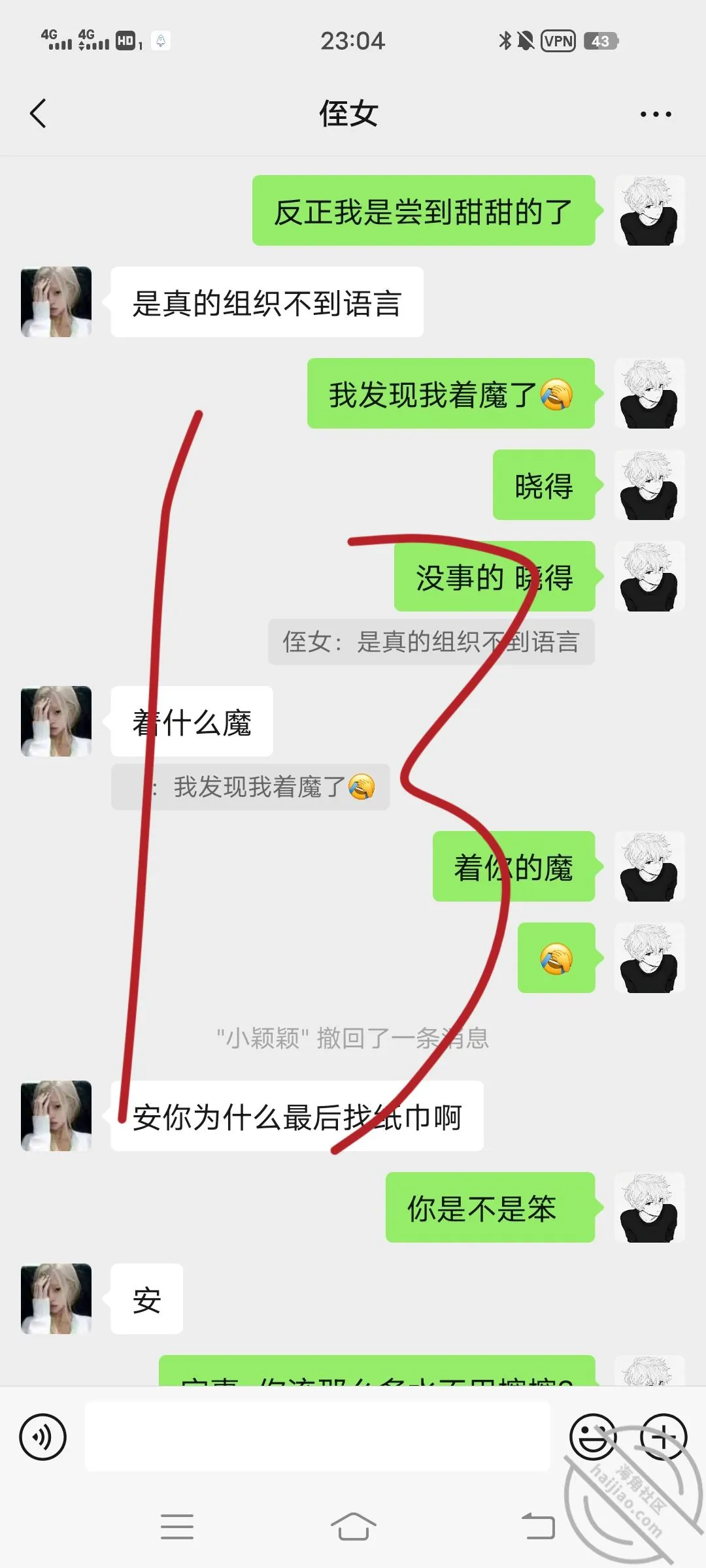706x1568 pixels.
Task: Go back from the 侄女 chat
Action: 38,114
